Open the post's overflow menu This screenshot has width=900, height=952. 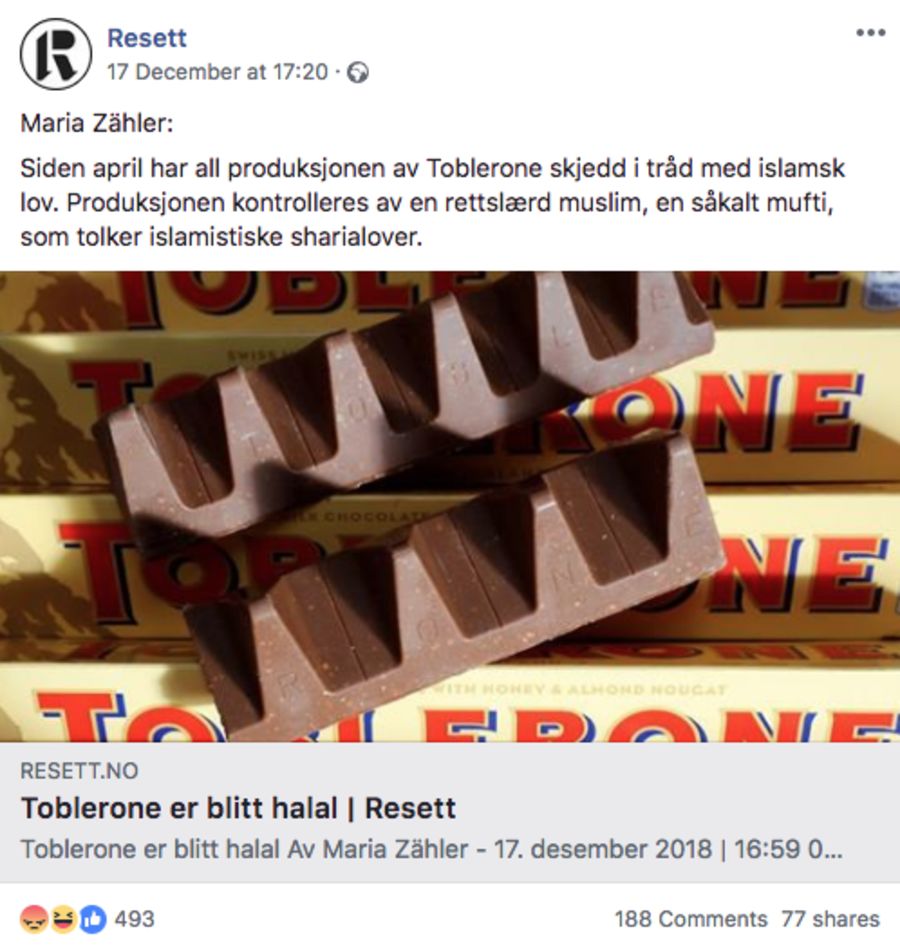point(870,33)
